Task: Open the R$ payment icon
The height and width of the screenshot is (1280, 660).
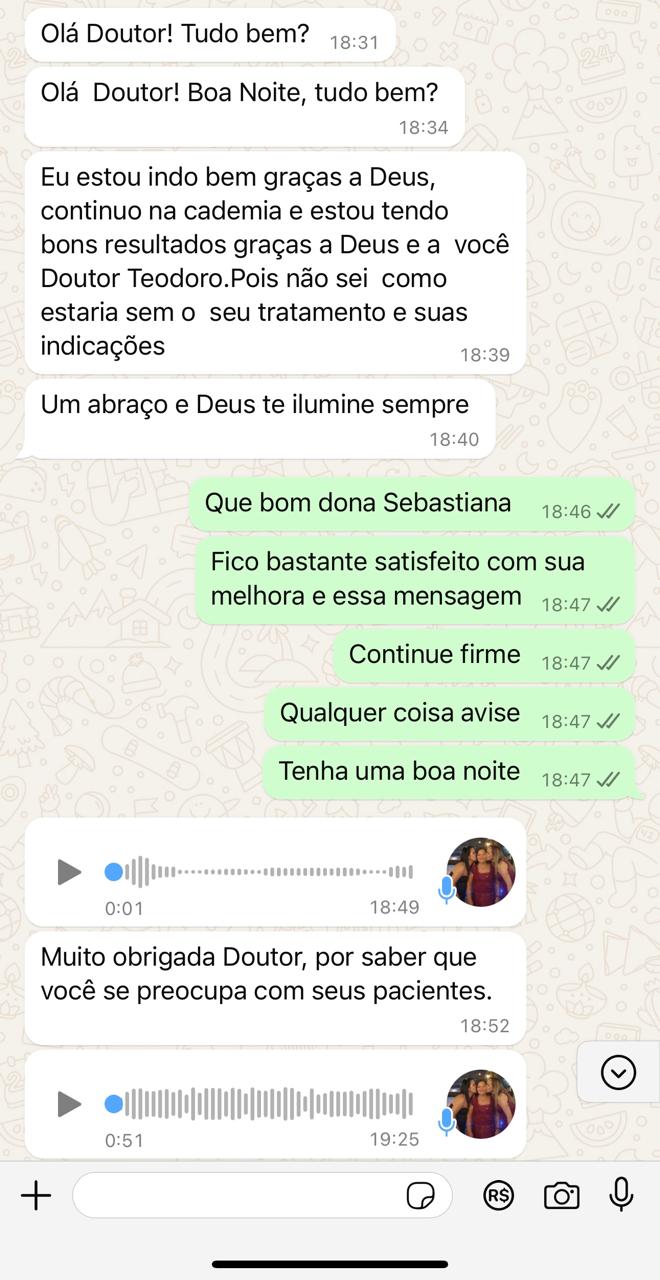Action: (498, 1195)
